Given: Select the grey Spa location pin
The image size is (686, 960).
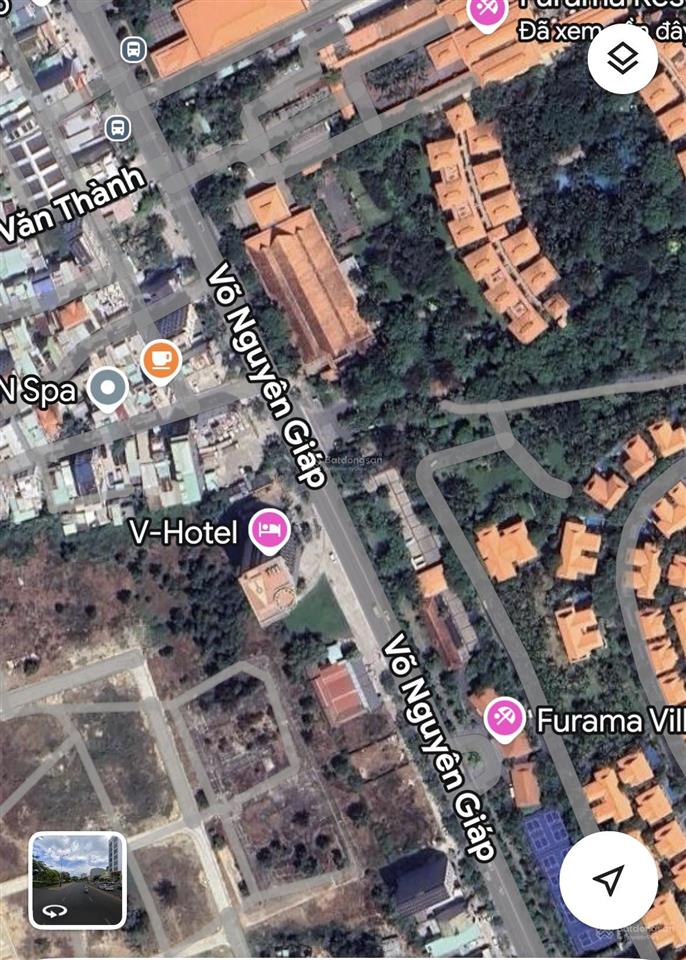Looking at the screenshot, I should click(108, 390).
